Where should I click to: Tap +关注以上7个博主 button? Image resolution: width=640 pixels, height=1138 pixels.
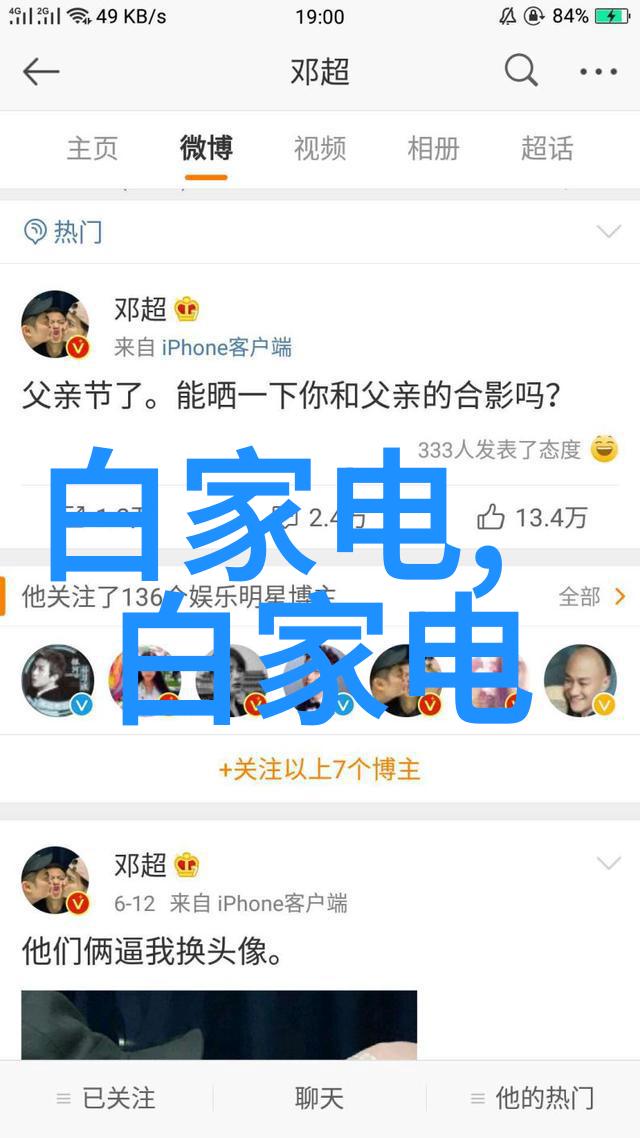point(320,769)
